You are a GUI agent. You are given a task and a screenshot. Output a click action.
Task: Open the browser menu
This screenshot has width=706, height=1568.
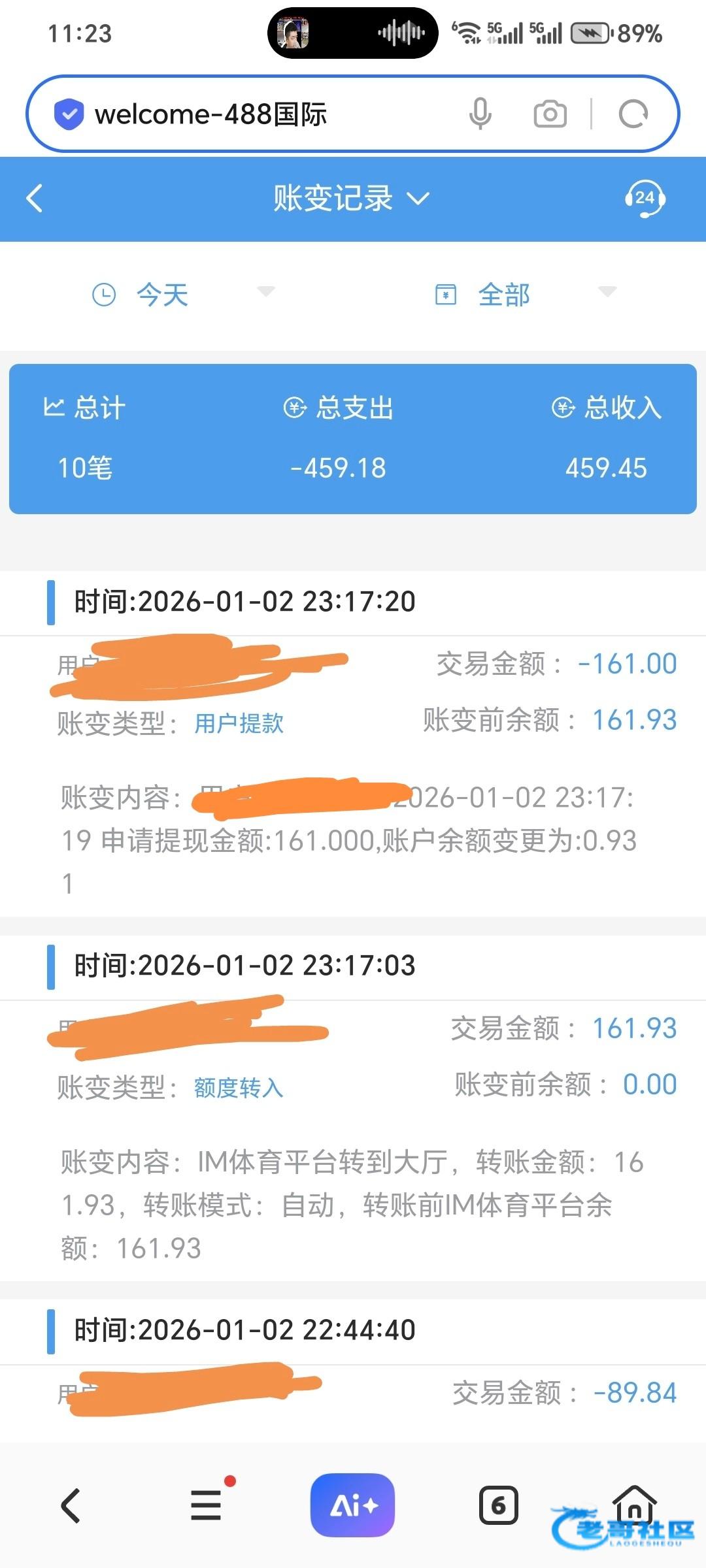(207, 1506)
